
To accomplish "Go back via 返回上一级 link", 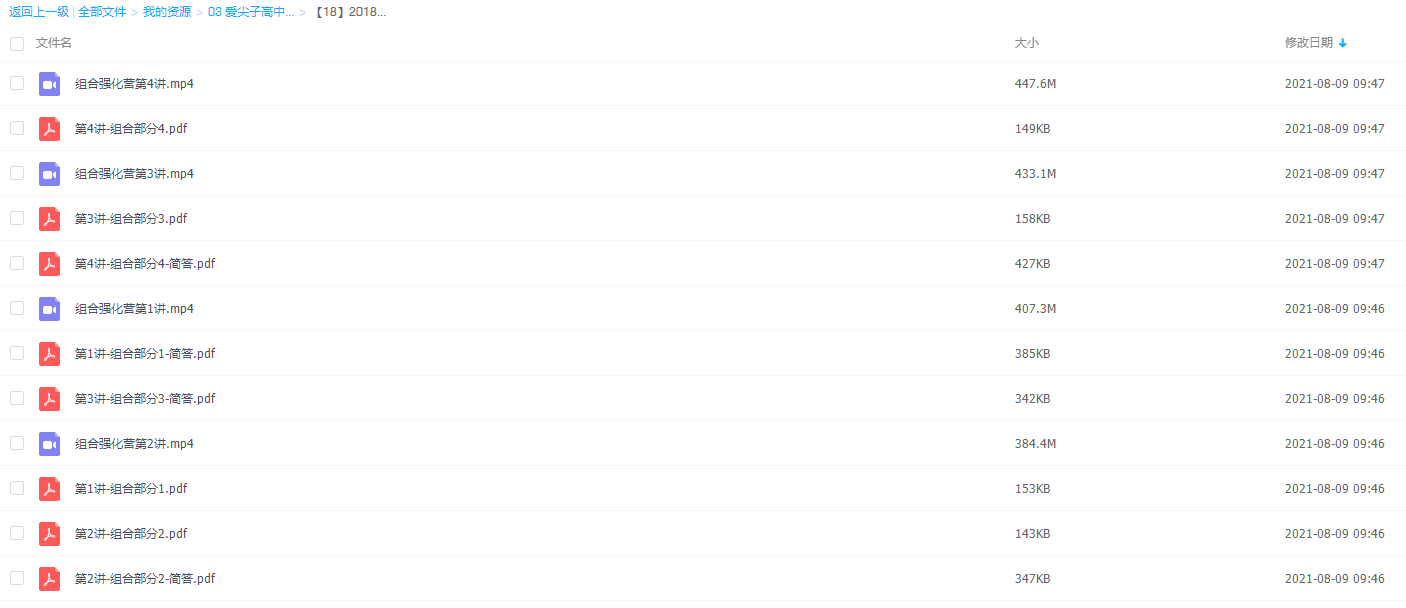I will pos(39,12).
